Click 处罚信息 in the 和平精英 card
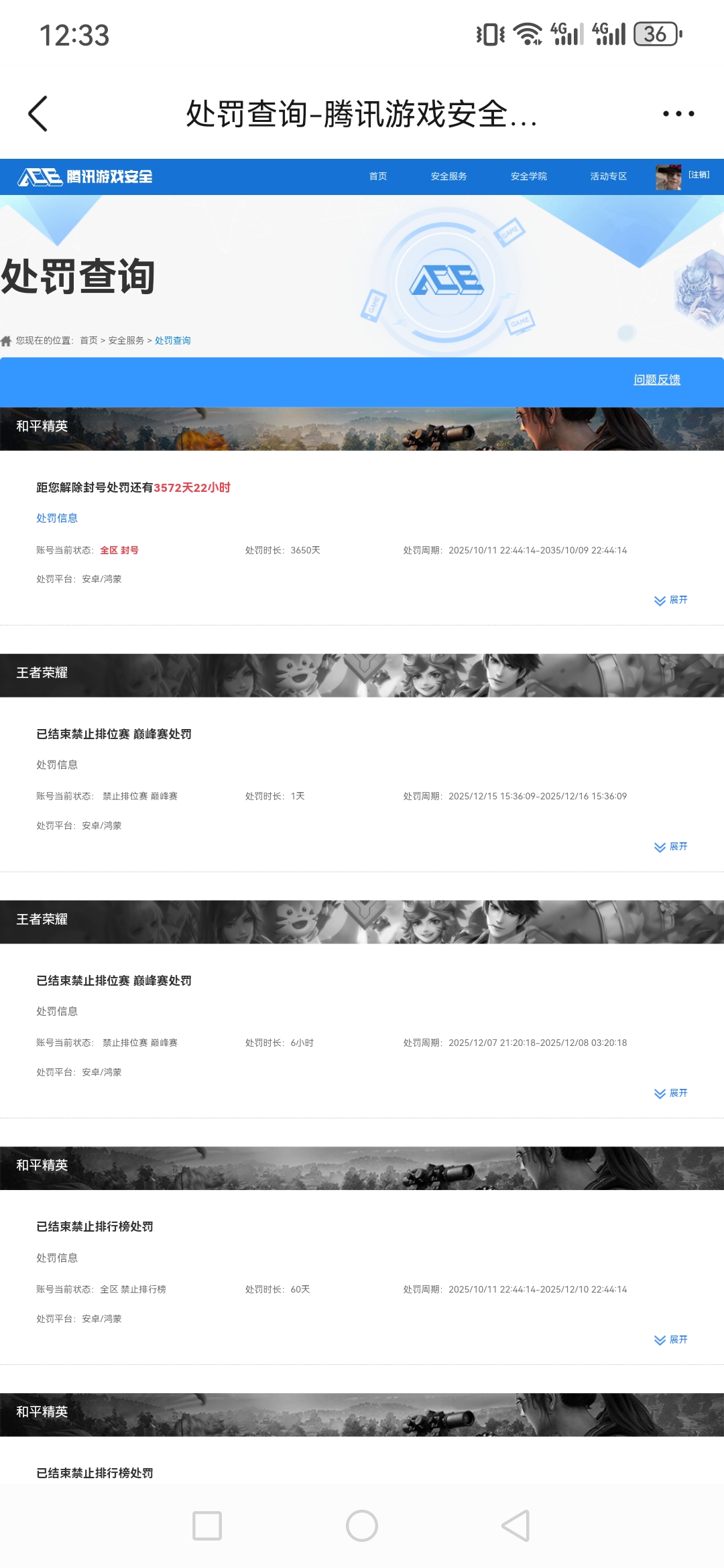Viewport: 724px width, 1568px height. (56, 517)
